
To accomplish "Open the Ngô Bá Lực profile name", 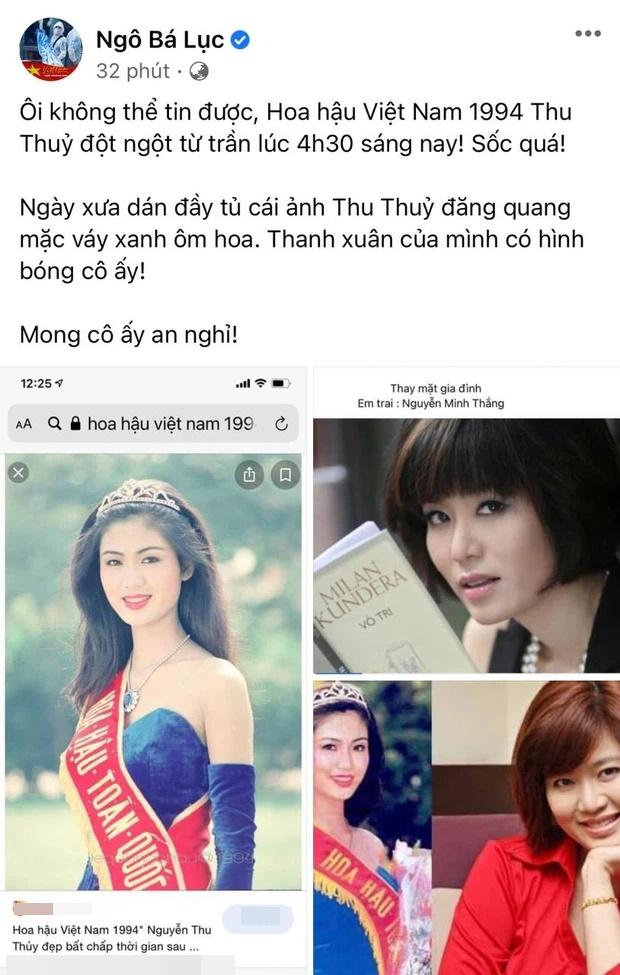I will (159, 40).
